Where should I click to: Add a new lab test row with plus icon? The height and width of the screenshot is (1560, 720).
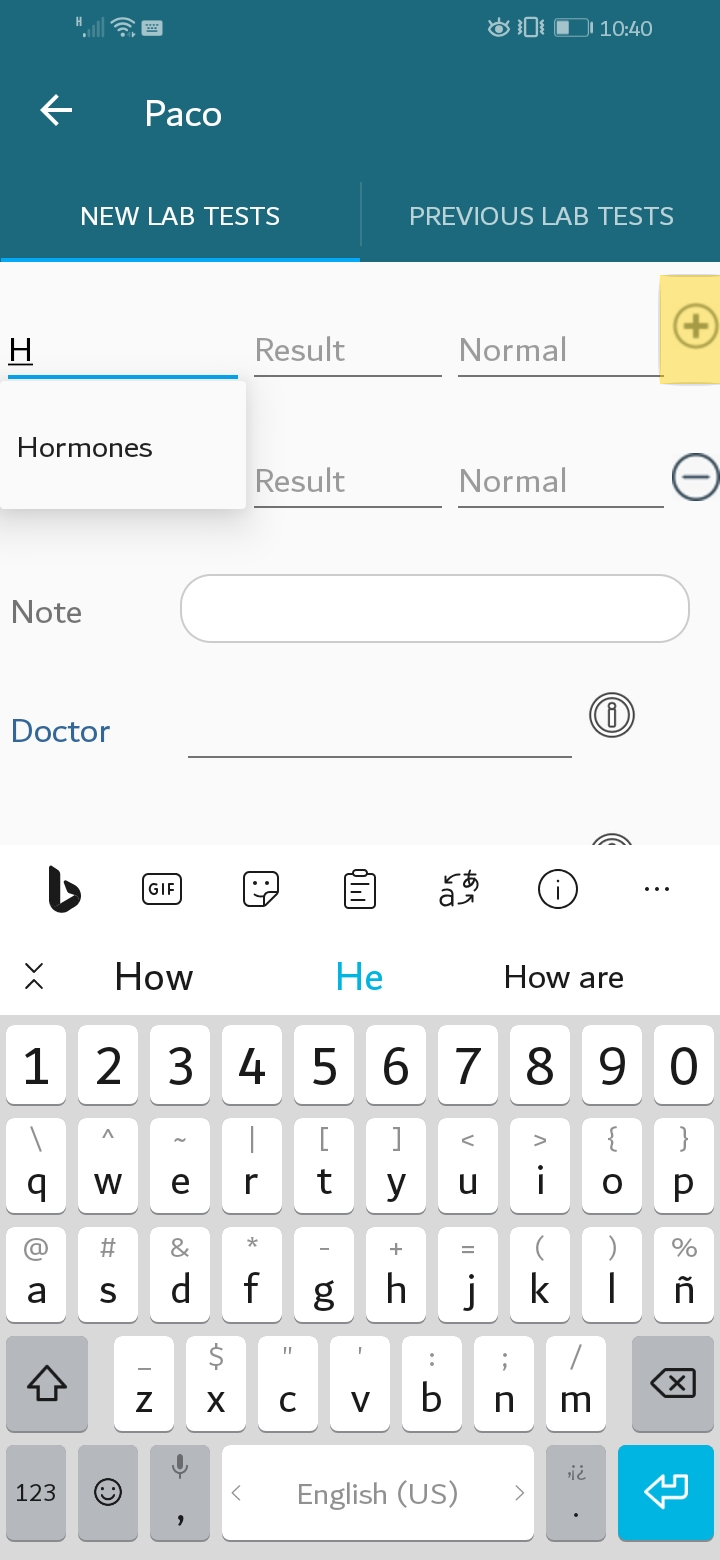695,327
